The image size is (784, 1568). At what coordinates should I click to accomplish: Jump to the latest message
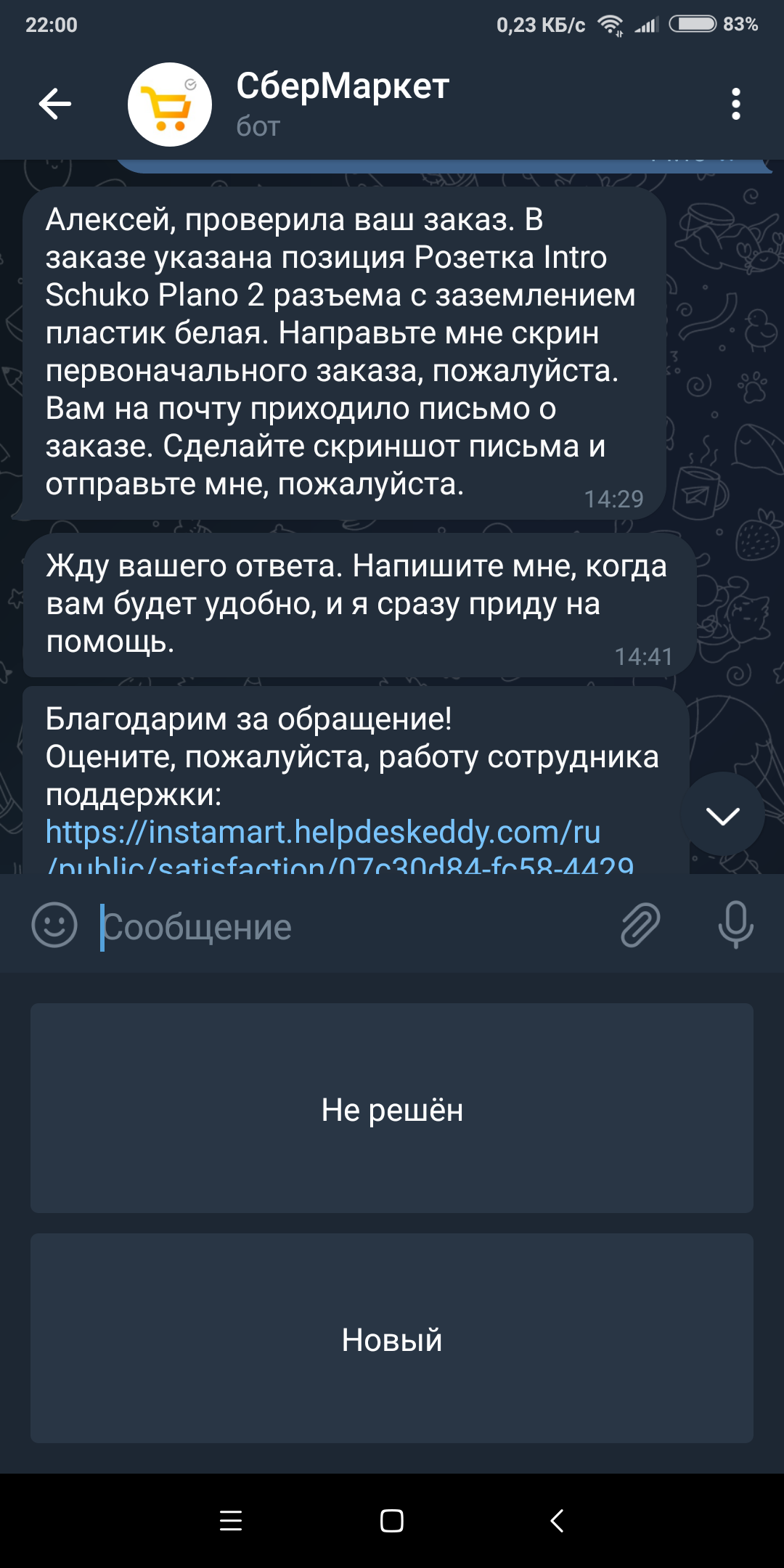tap(722, 814)
